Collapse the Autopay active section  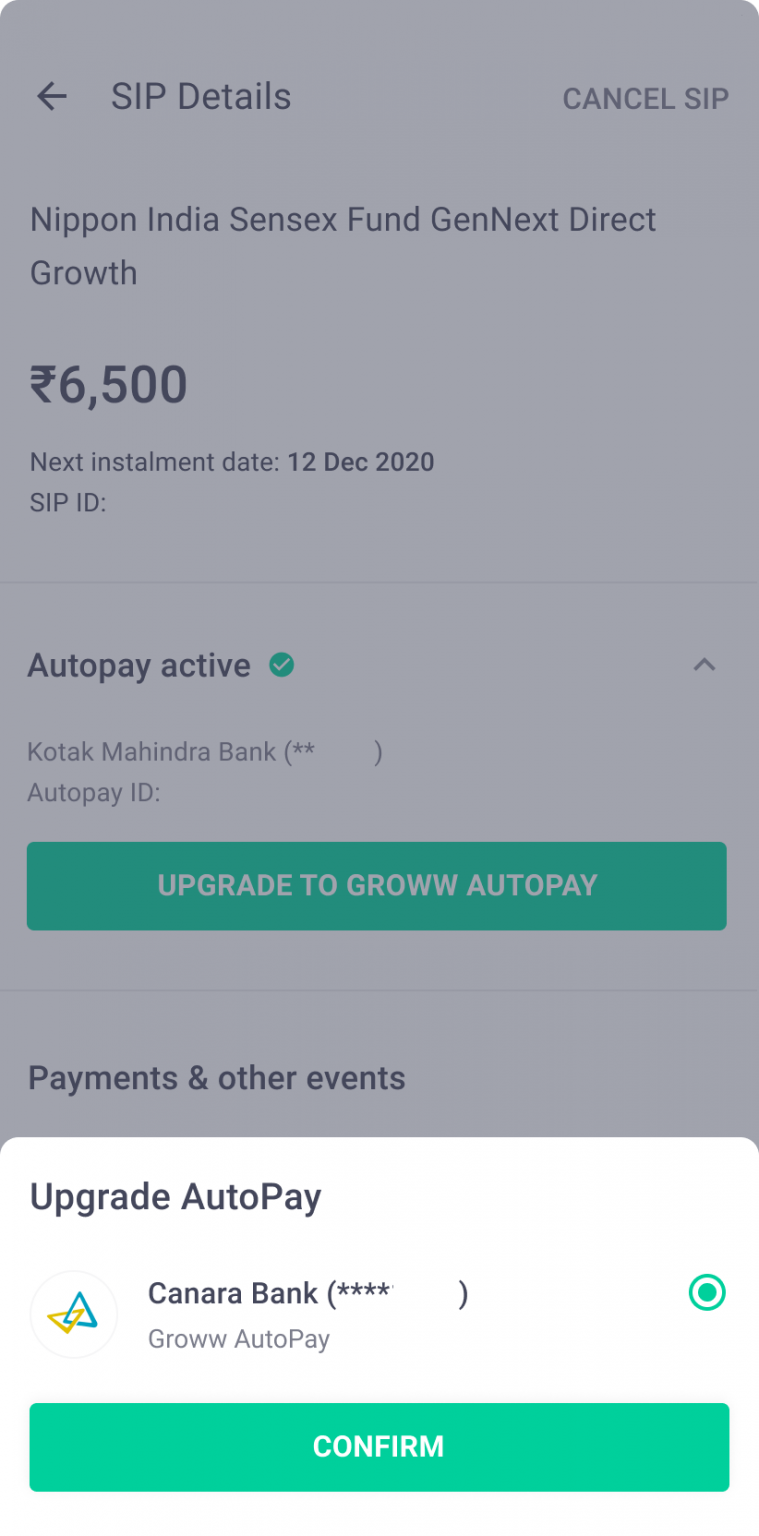[705, 665]
